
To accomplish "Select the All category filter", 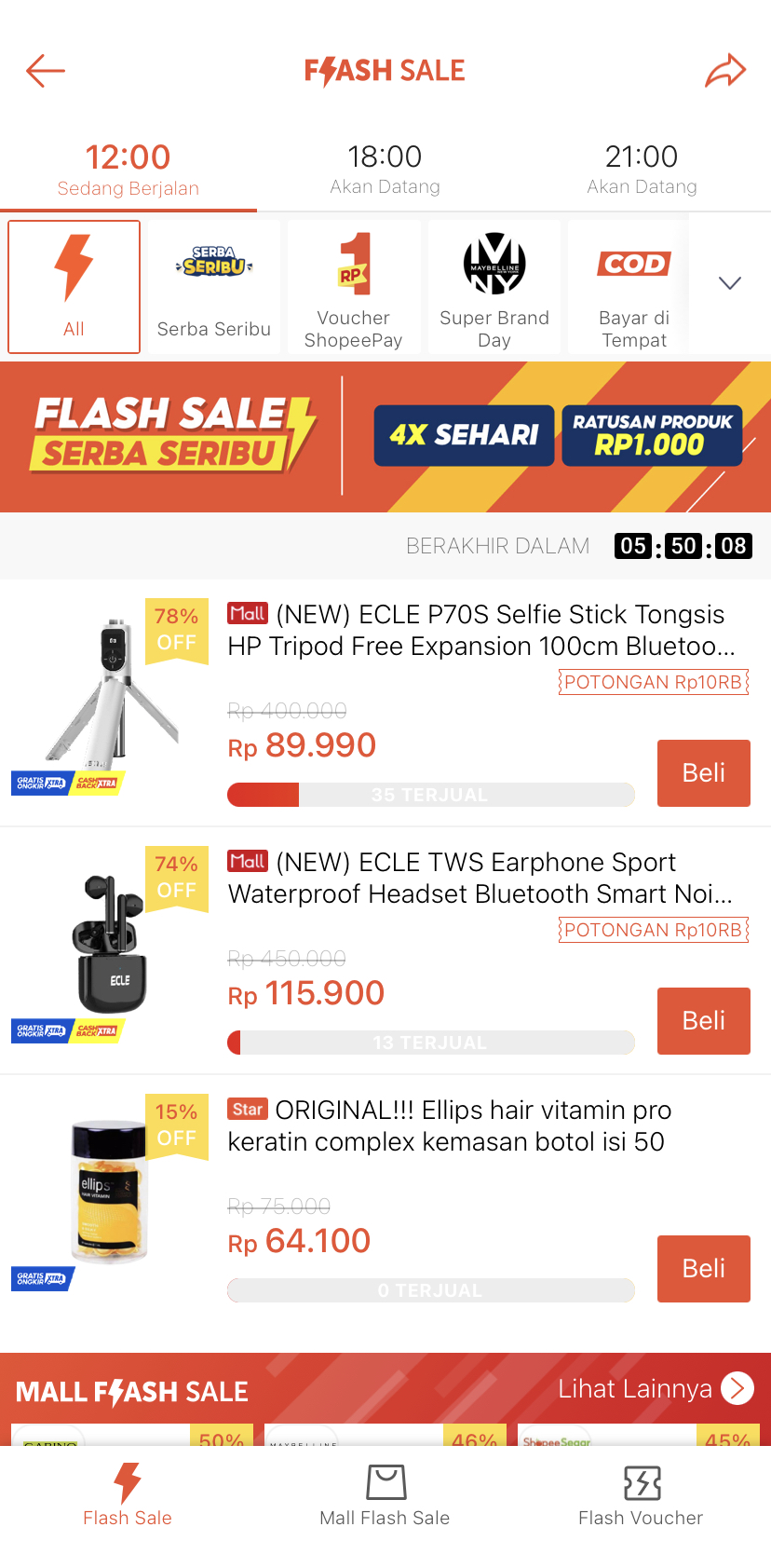I will (x=74, y=287).
